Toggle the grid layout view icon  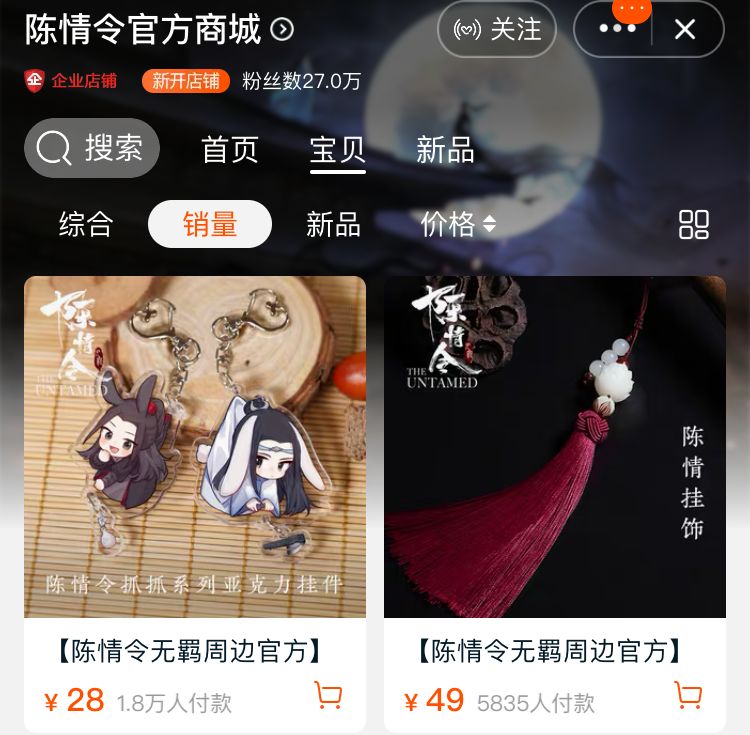(694, 224)
